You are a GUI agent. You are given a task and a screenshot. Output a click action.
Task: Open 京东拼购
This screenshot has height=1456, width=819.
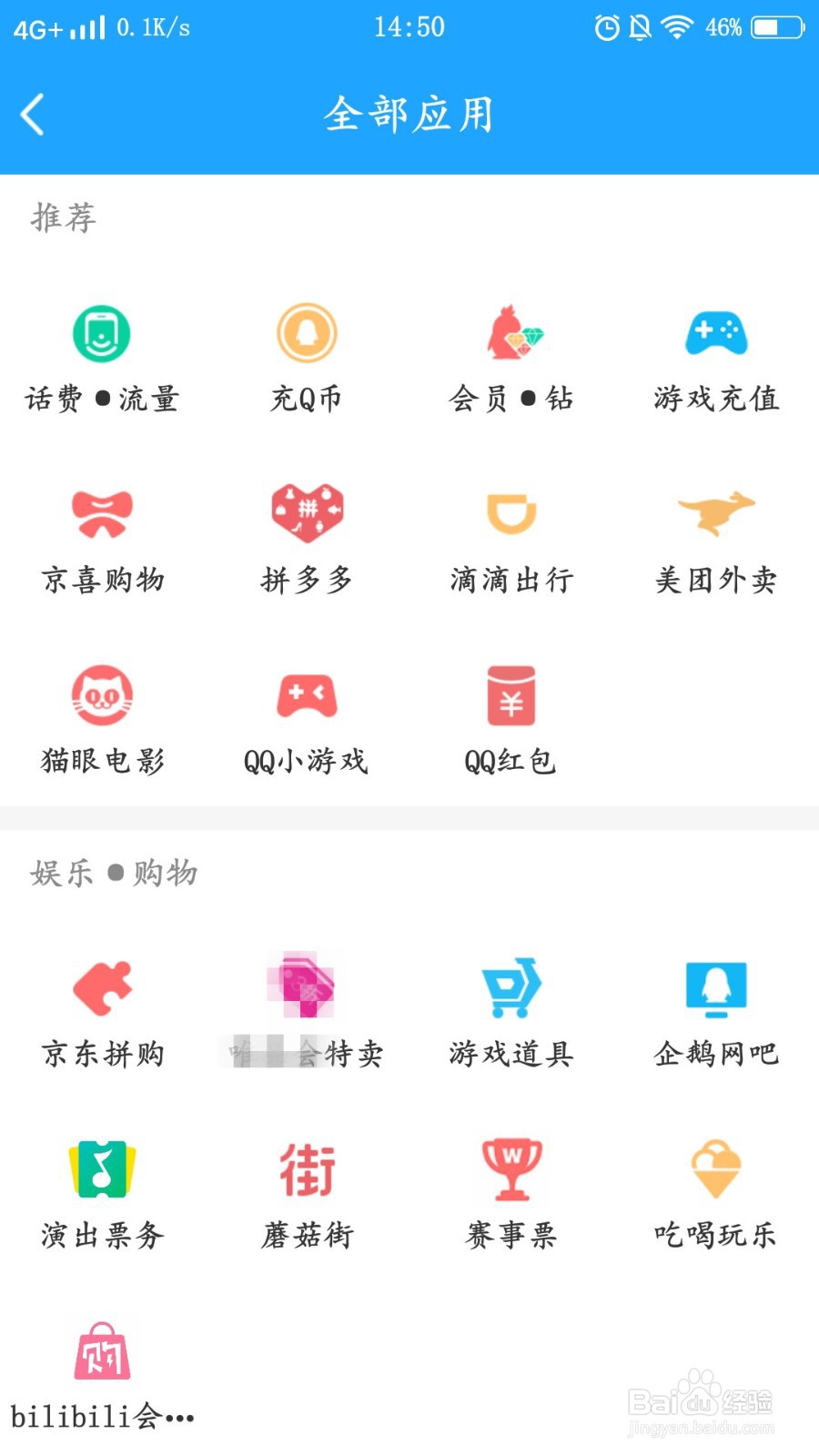[102, 1015]
